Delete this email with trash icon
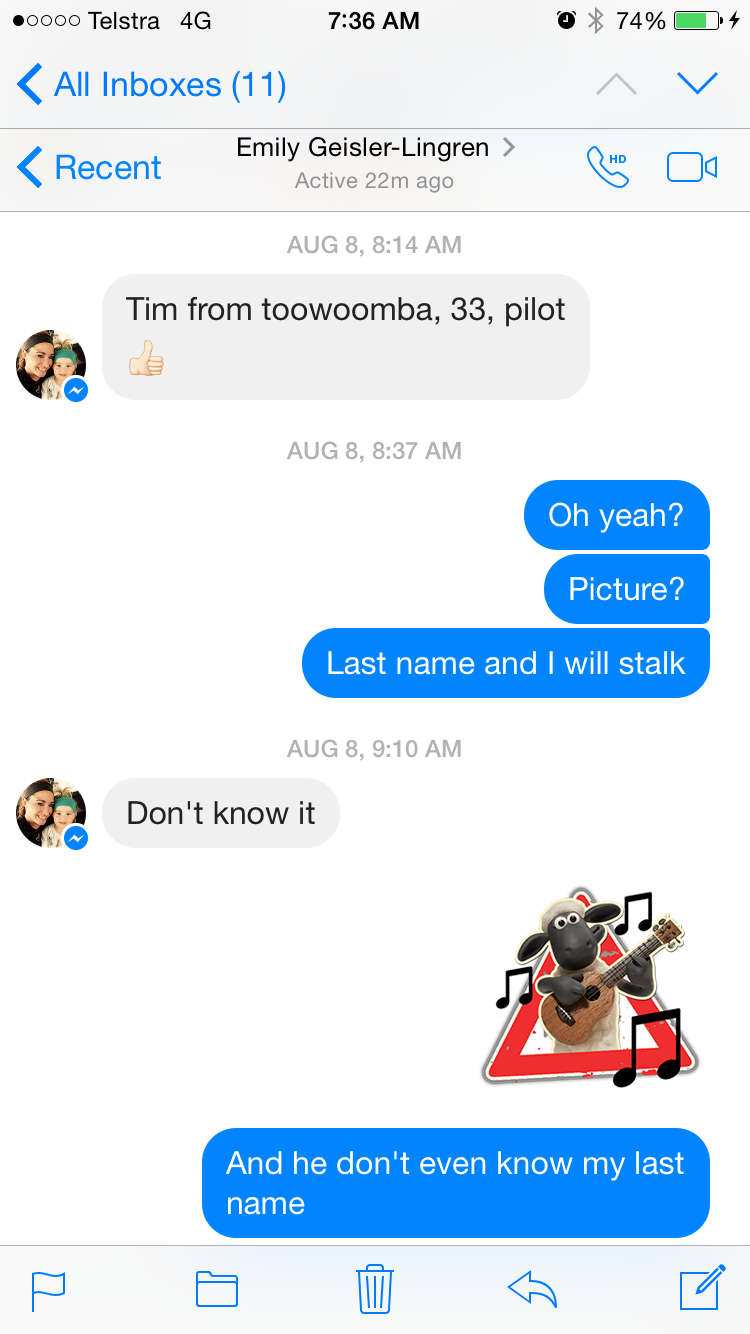This screenshot has height=1334, width=750. tap(375, 1288)
